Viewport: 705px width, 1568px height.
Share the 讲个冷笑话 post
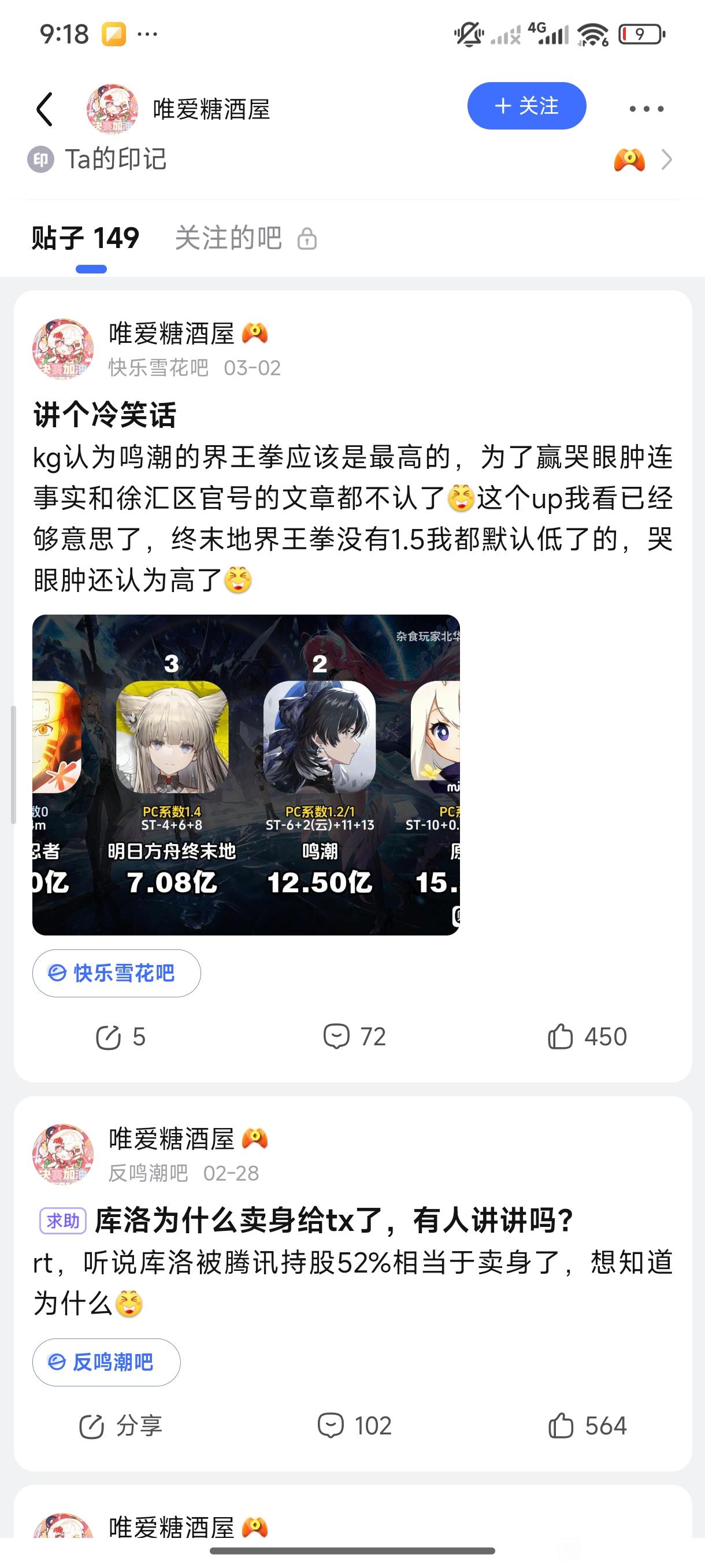tap(120, 1037)
